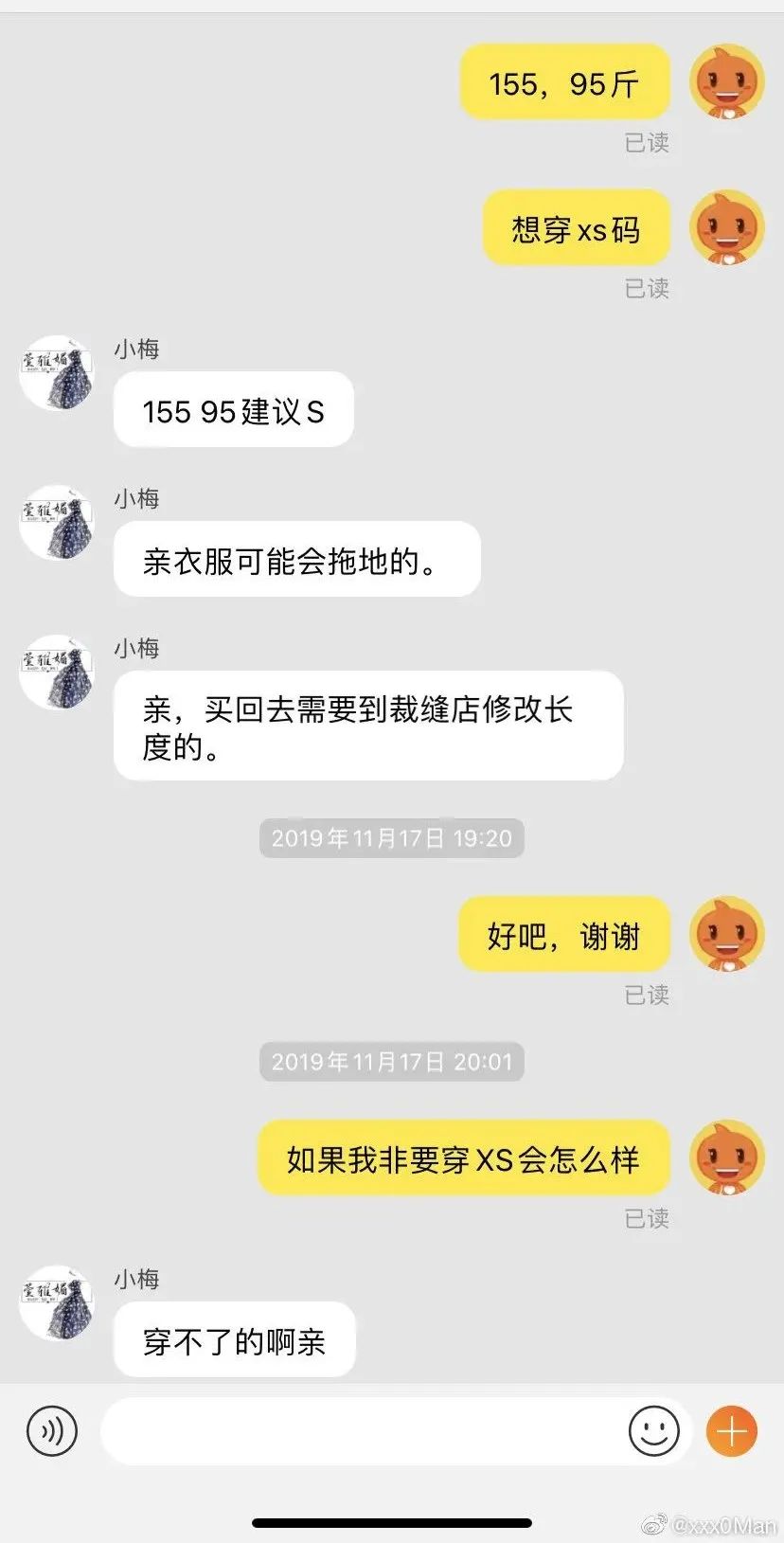Click the '好吧，谢谢' yellow bubble
Viewport: 784px width, 1543px height.
pos(563,933)
